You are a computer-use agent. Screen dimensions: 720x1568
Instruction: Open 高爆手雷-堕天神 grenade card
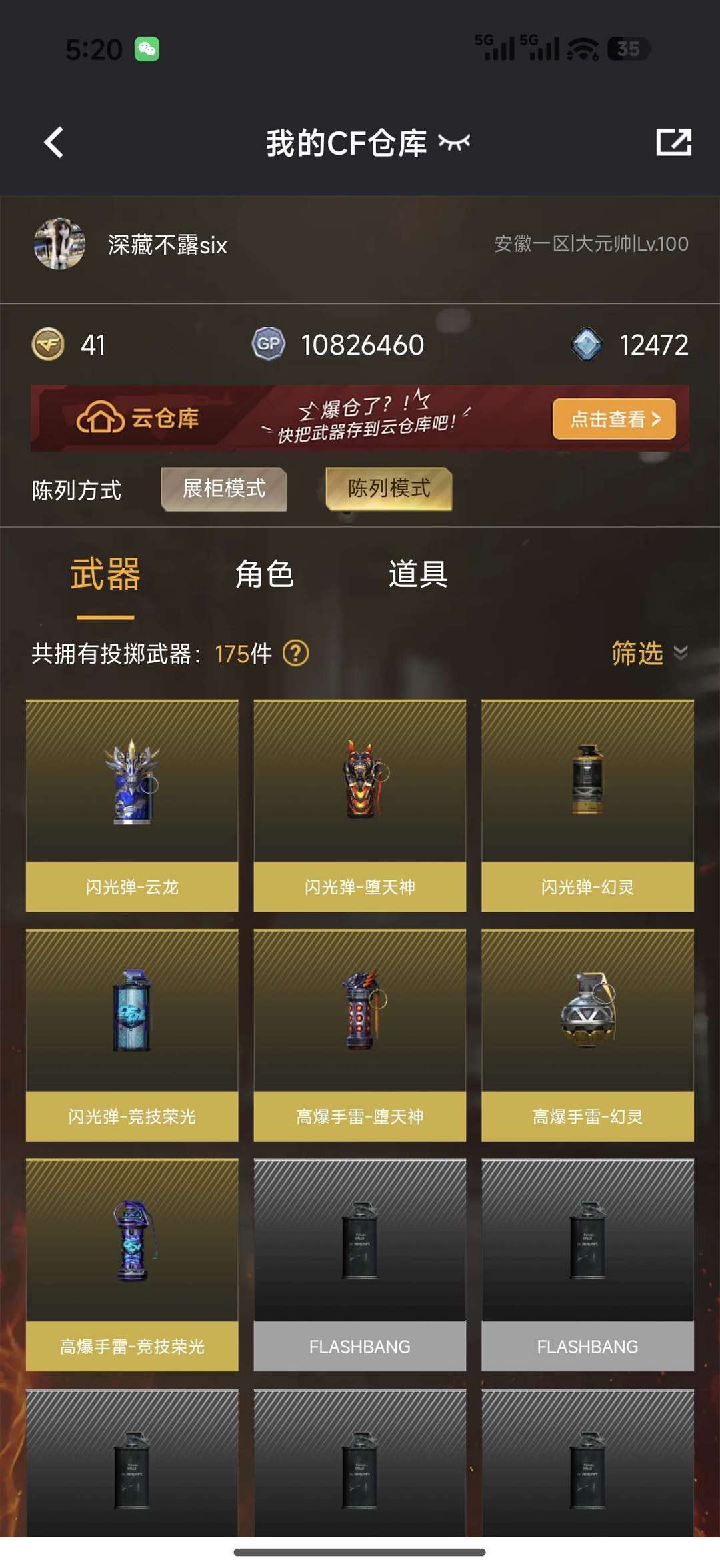(360, 1034)
